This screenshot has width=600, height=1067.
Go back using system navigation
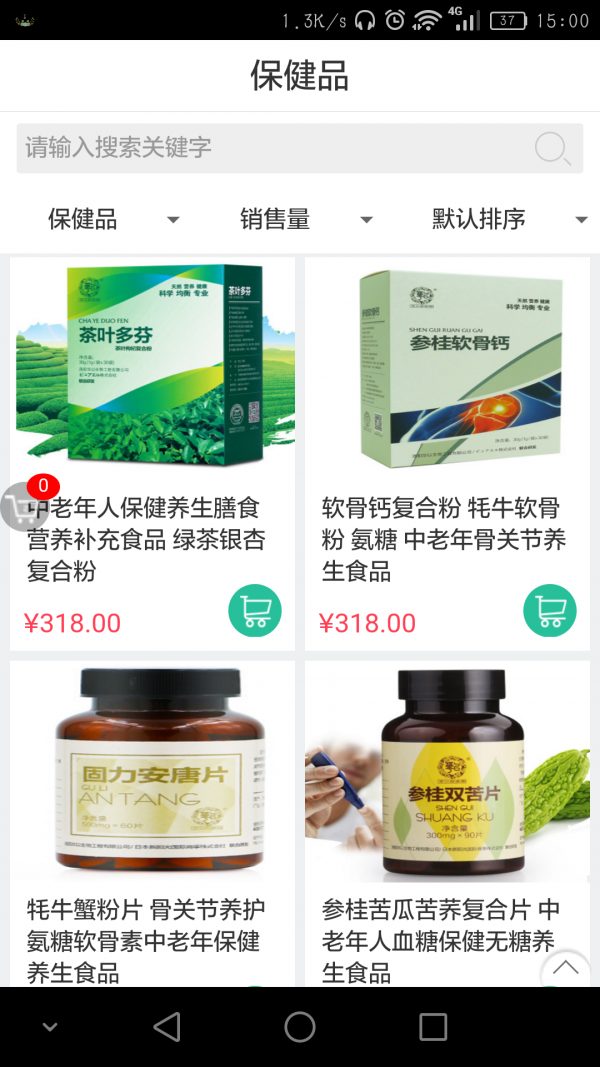pos(167,1027)
